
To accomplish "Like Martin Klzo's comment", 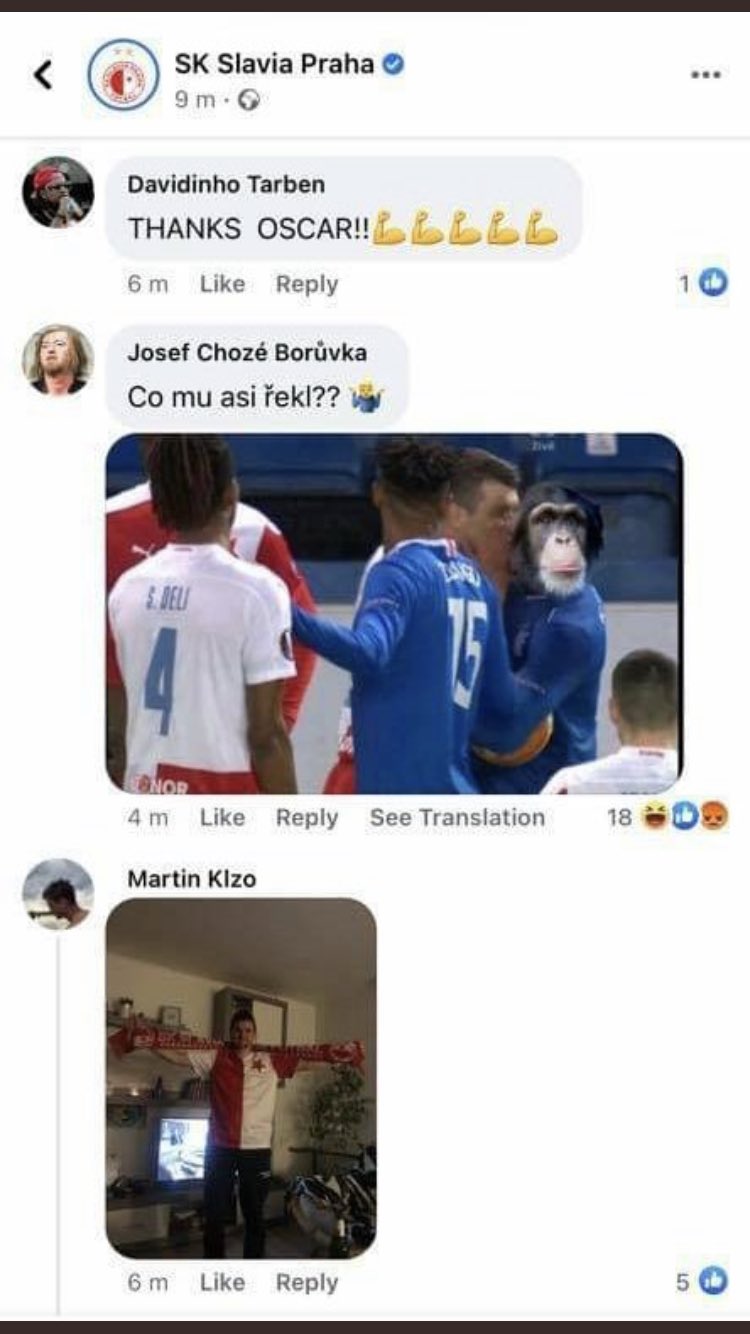I will pos(222,1282).
